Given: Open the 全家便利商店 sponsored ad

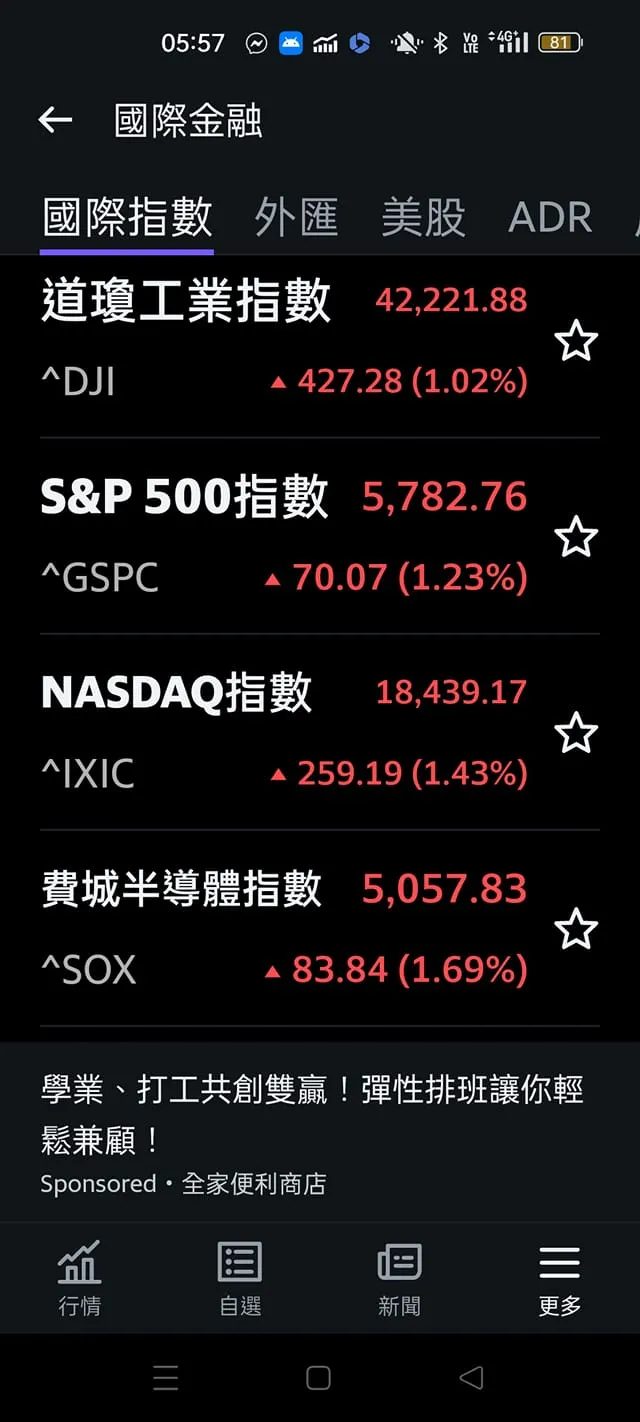Looking at the screenshot, I should point(310,1134).
